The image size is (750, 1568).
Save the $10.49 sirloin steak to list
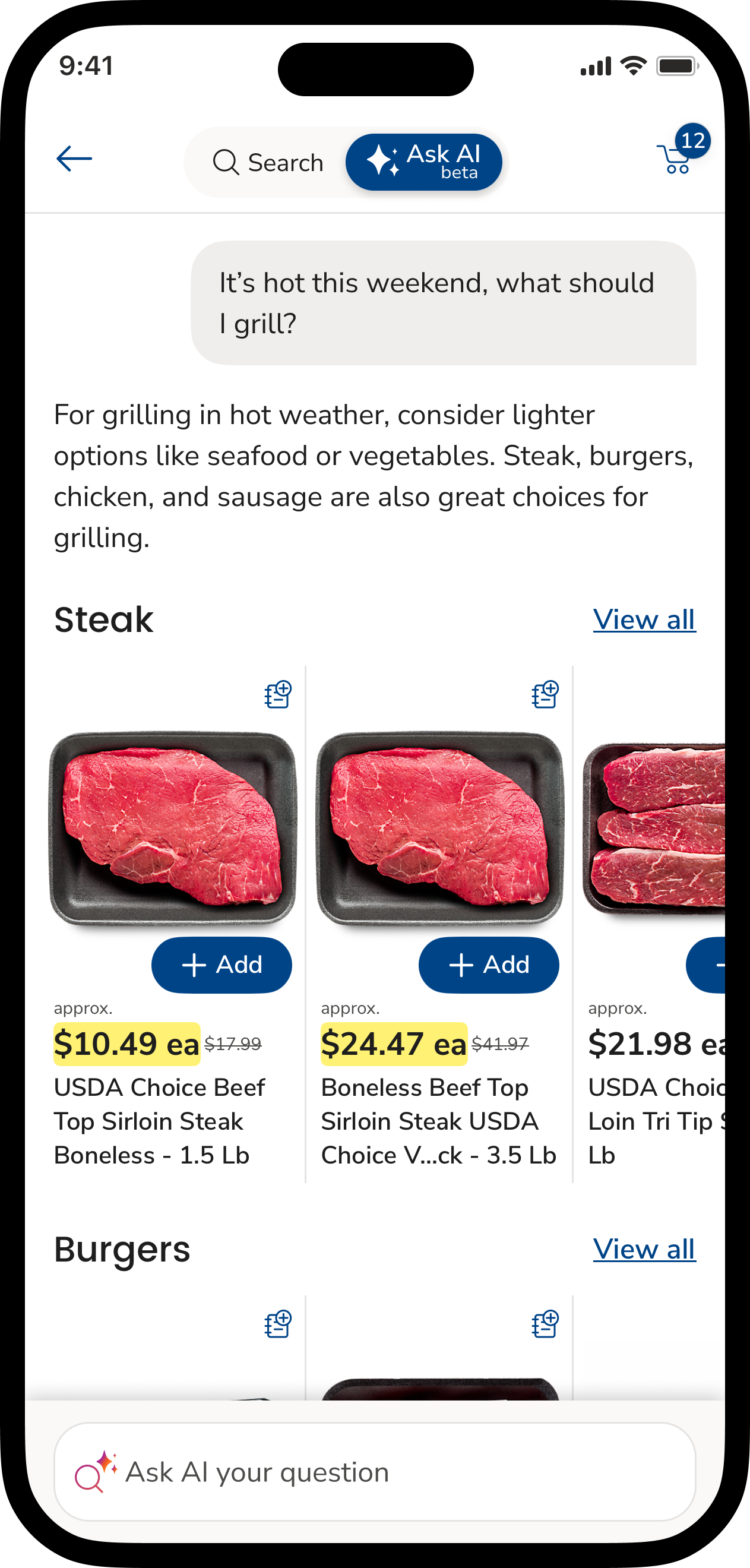tap(278, 694)
